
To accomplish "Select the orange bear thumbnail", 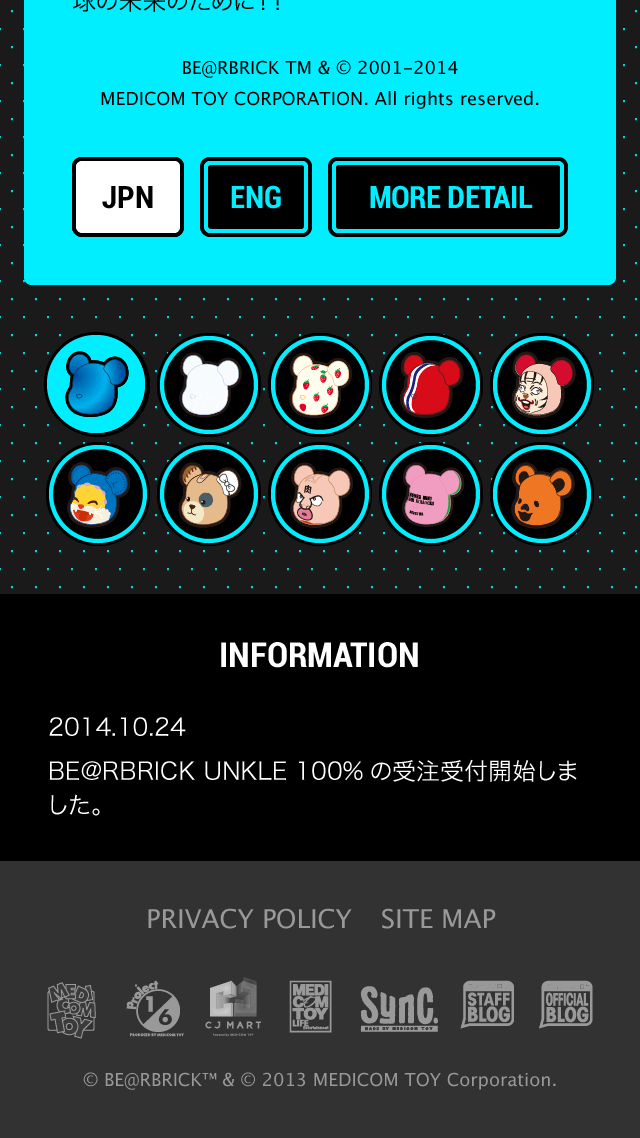I will coord(542,494).
